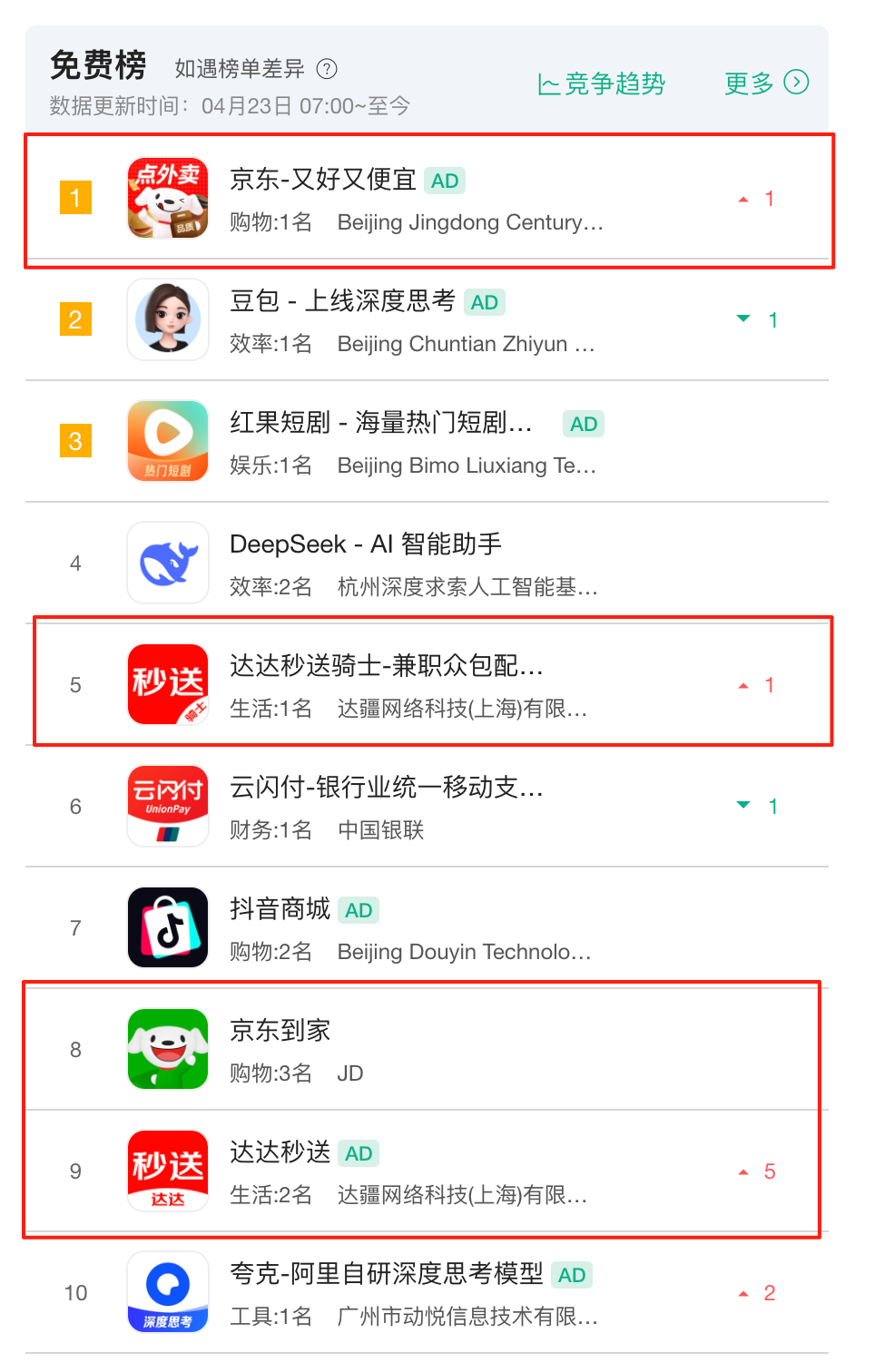This screenshot has height=1372, width=875.
Task: Open the help icon beside 如遇榜单差异
Action: 327,69
